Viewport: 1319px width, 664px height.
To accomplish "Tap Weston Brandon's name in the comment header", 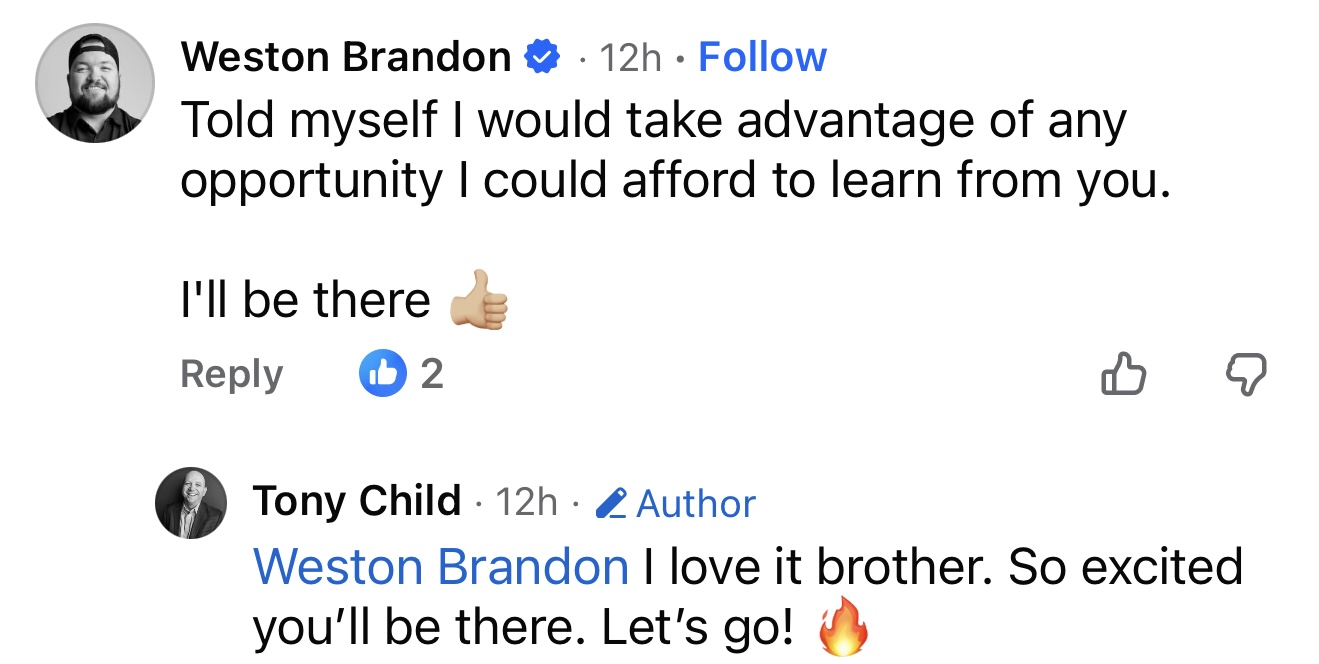I will 346,57.
